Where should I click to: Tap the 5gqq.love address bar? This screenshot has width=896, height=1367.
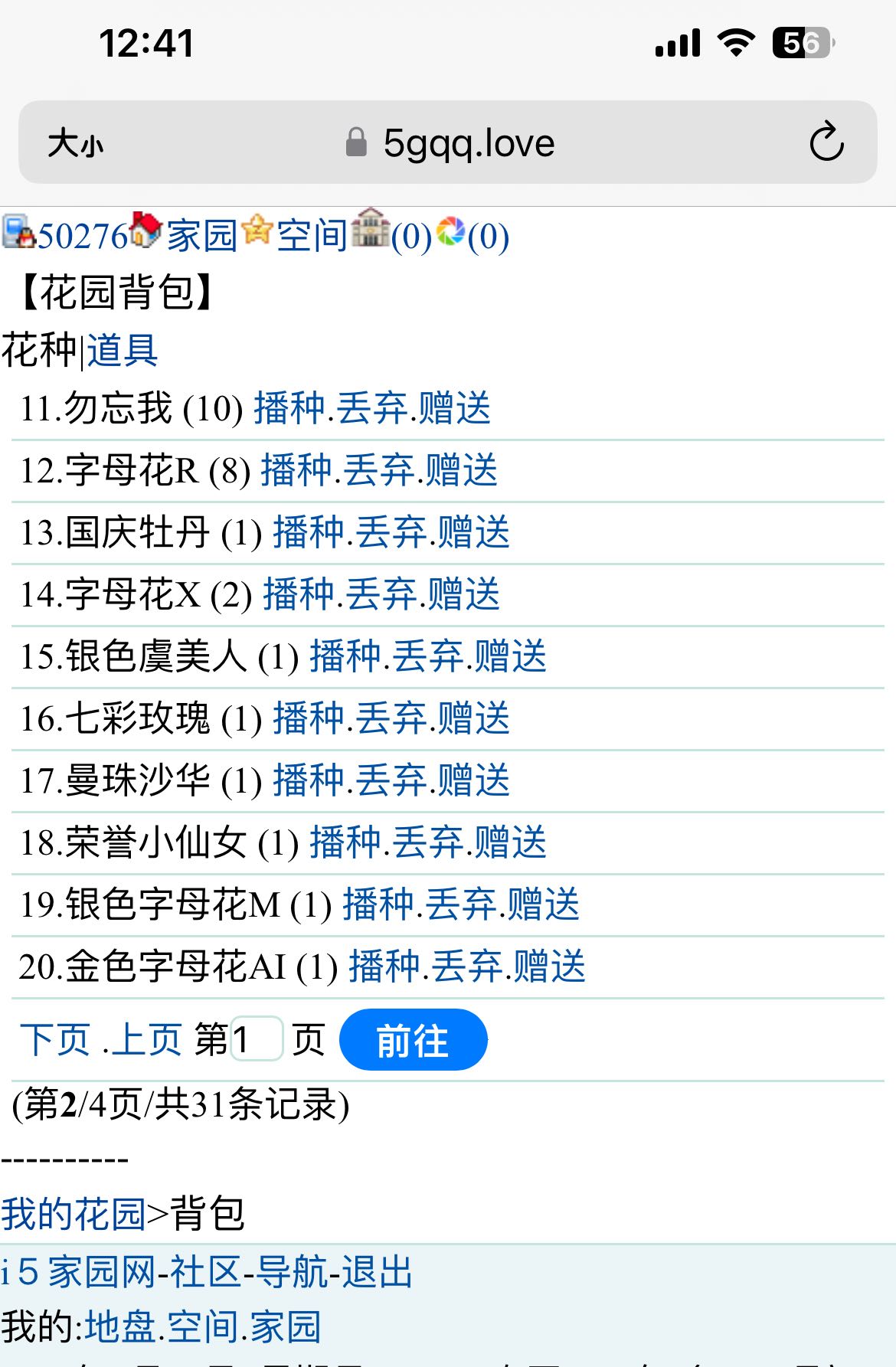pos(467,143)
